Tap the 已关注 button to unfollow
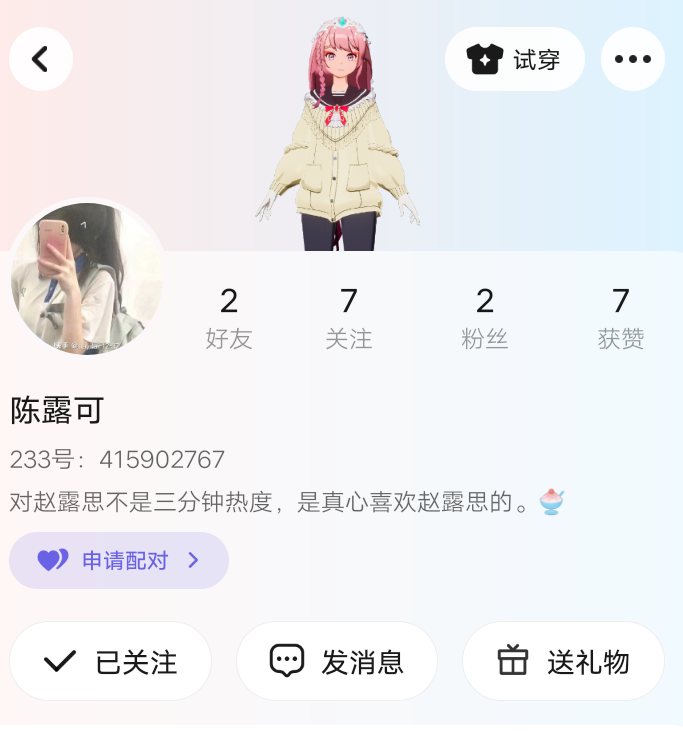Screen dimensions: 683x731 pos(111,661)
